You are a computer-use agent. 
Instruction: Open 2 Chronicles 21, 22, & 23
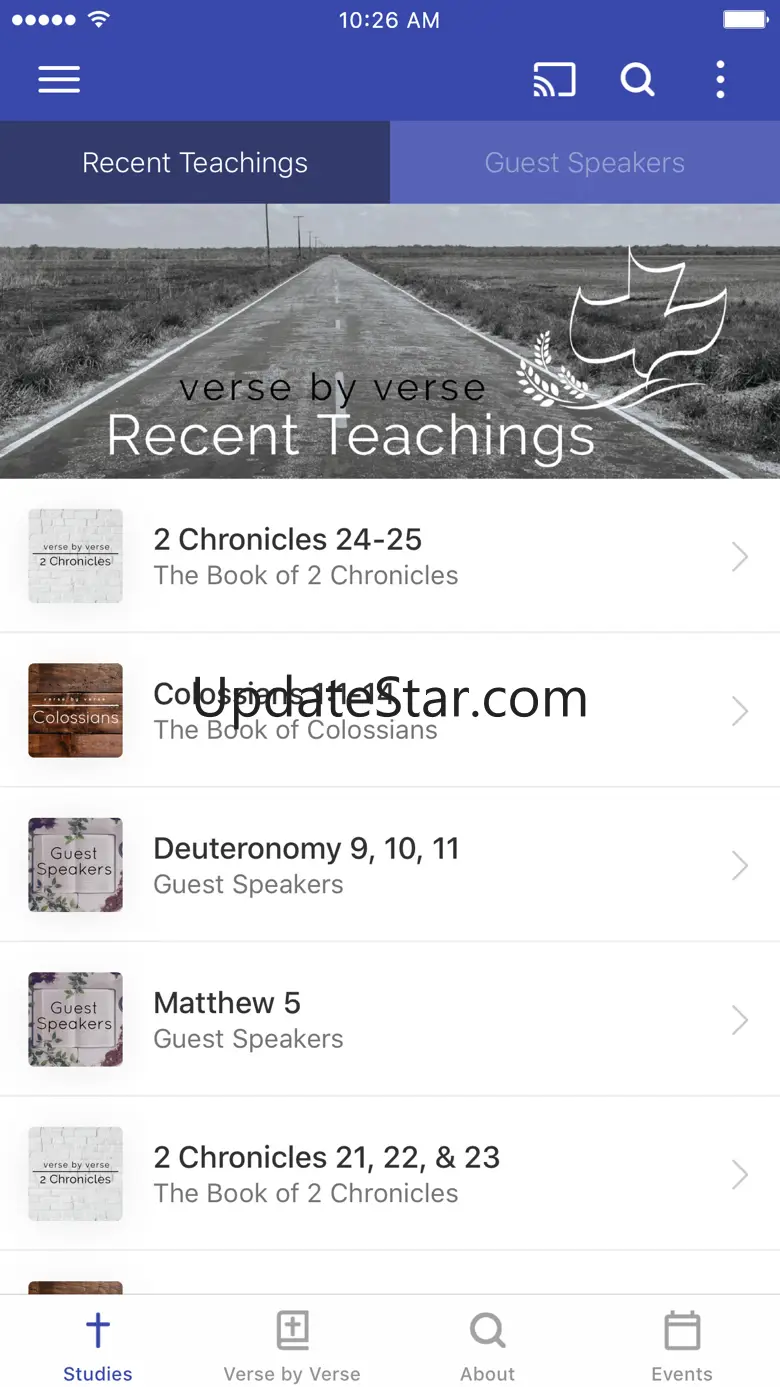pyautogui.click(x=389, y=1174)
